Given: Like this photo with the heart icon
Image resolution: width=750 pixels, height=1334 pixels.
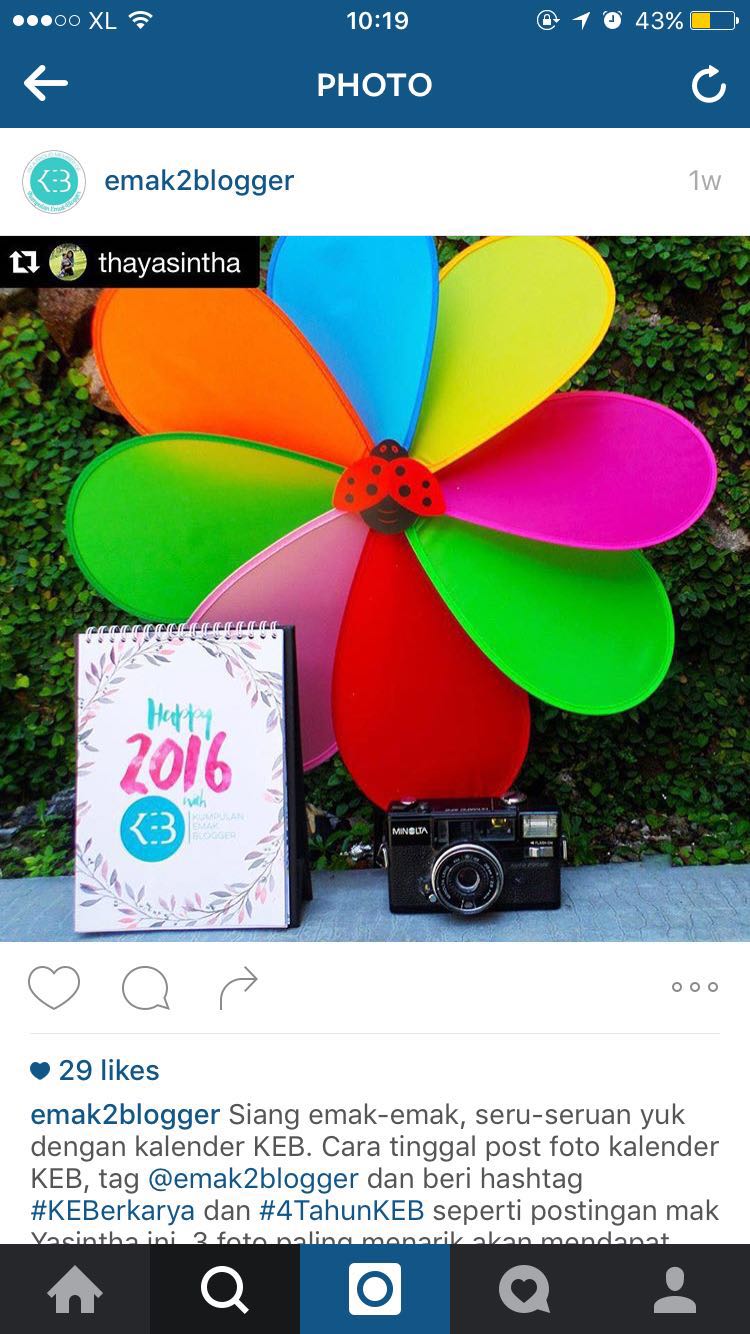Looking at the screenshot, I should 54,987.
